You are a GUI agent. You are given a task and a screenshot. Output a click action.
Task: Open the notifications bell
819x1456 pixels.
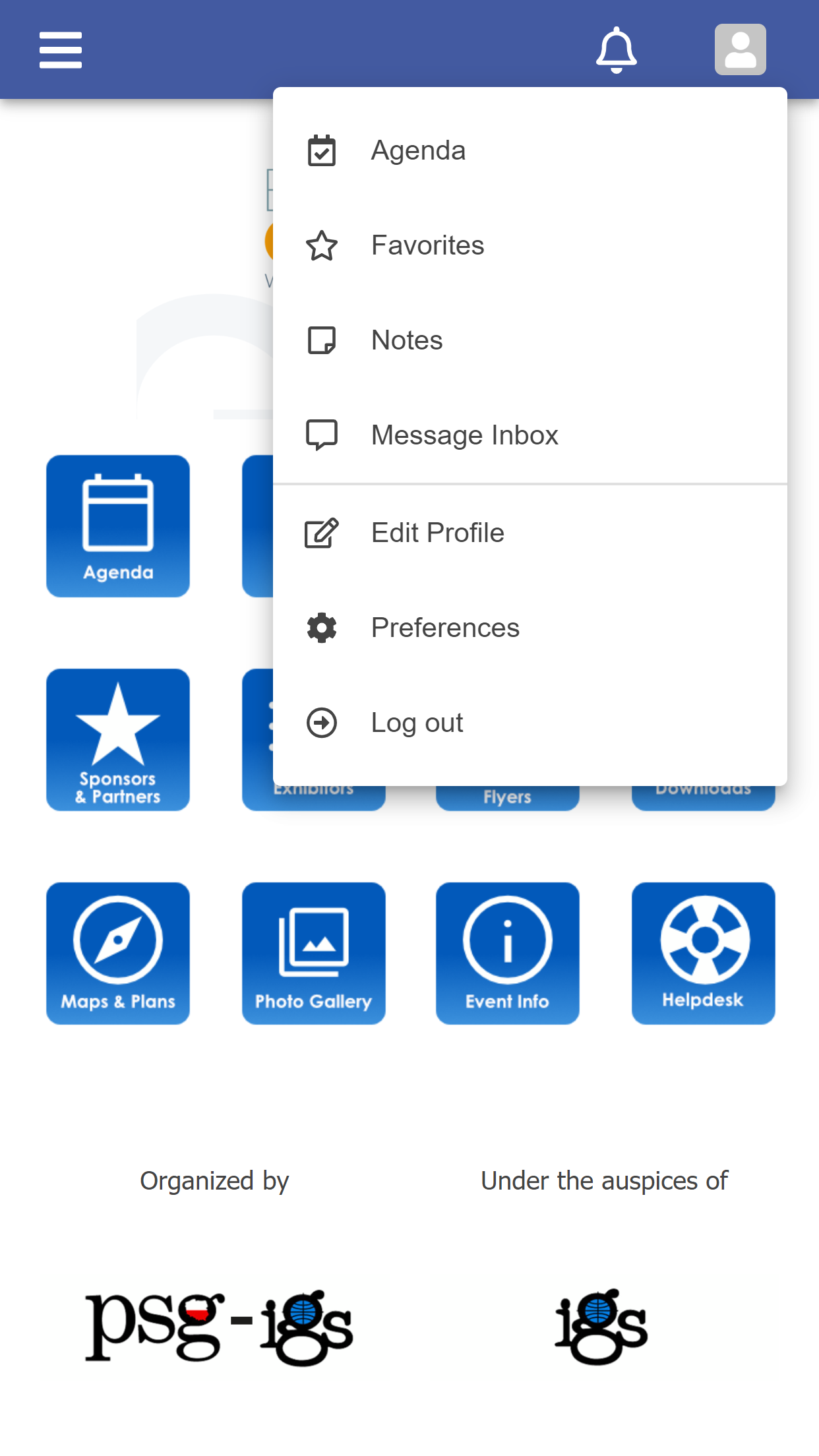pyautogui.click(x=616, y=50)
